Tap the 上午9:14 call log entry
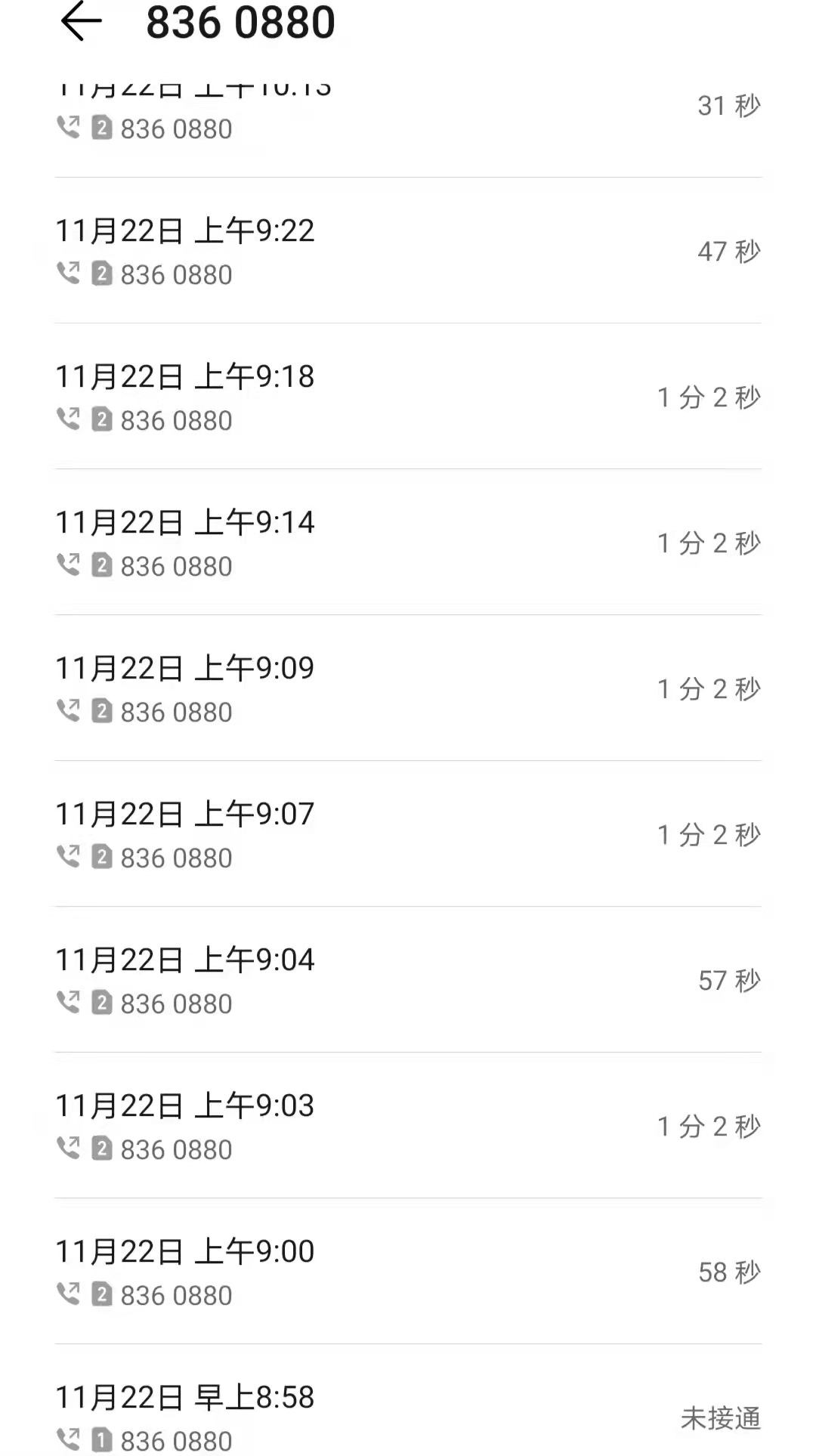Viewport: 816px width, 1456px height. (x=408, y=543)
